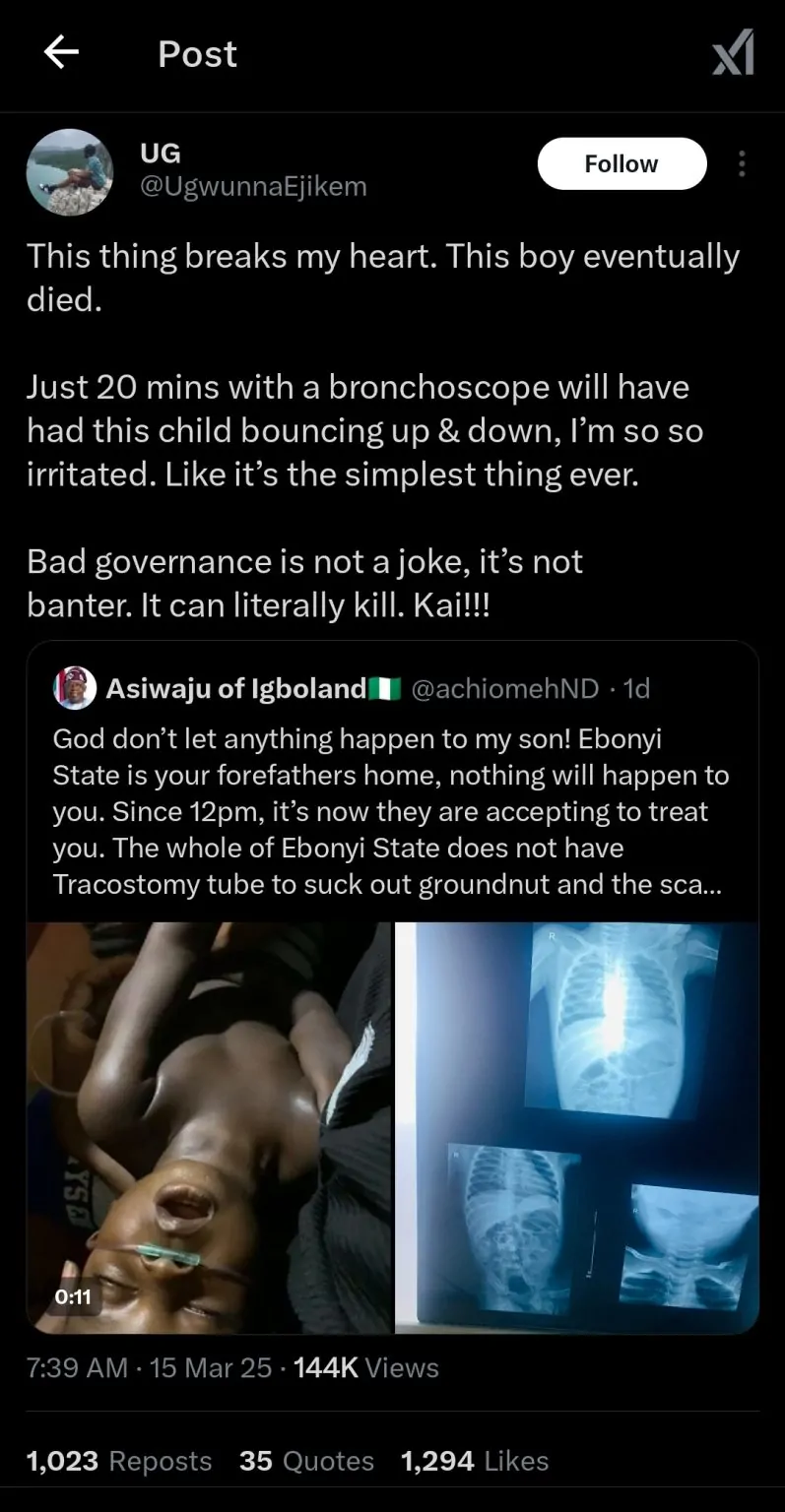Screen dimensions: 785x1512
Task: View the 35 Quotes list
Action: 306,1461
